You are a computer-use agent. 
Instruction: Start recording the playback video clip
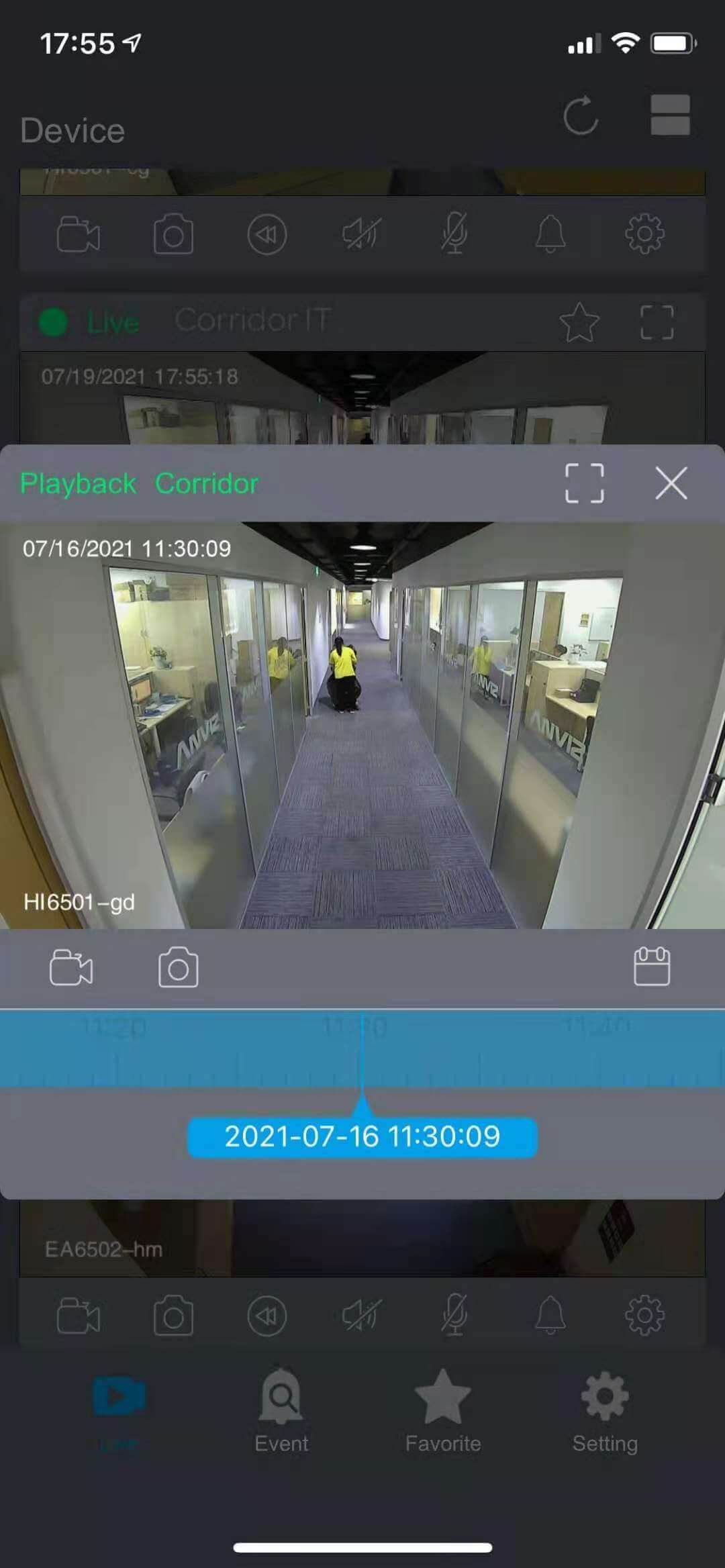[71, 967]
